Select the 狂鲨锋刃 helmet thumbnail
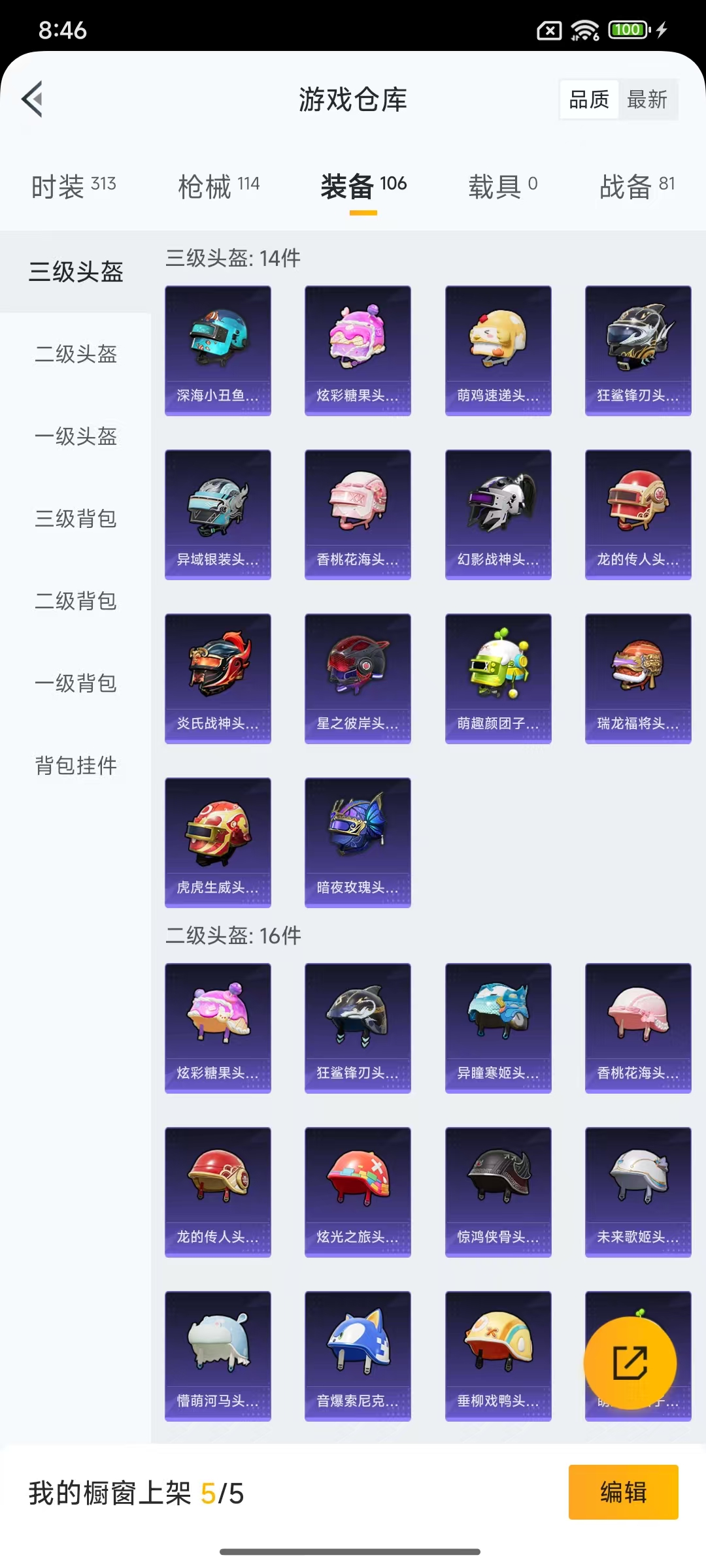The width and height of the screenshot is (706, 1568). click(x=637, y=350)
